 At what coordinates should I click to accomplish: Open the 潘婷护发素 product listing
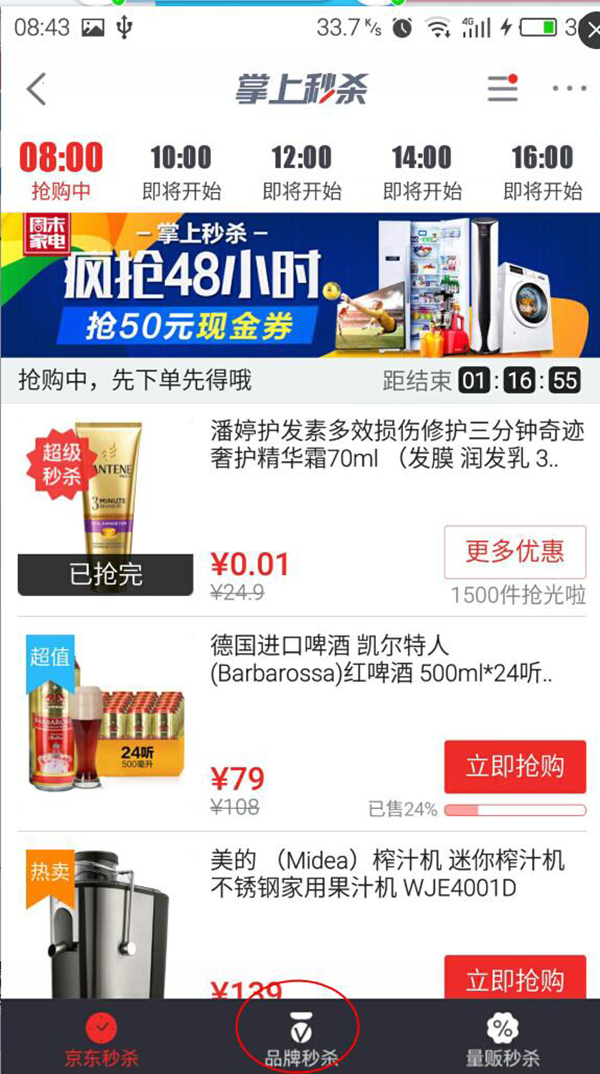click(397, 445)
